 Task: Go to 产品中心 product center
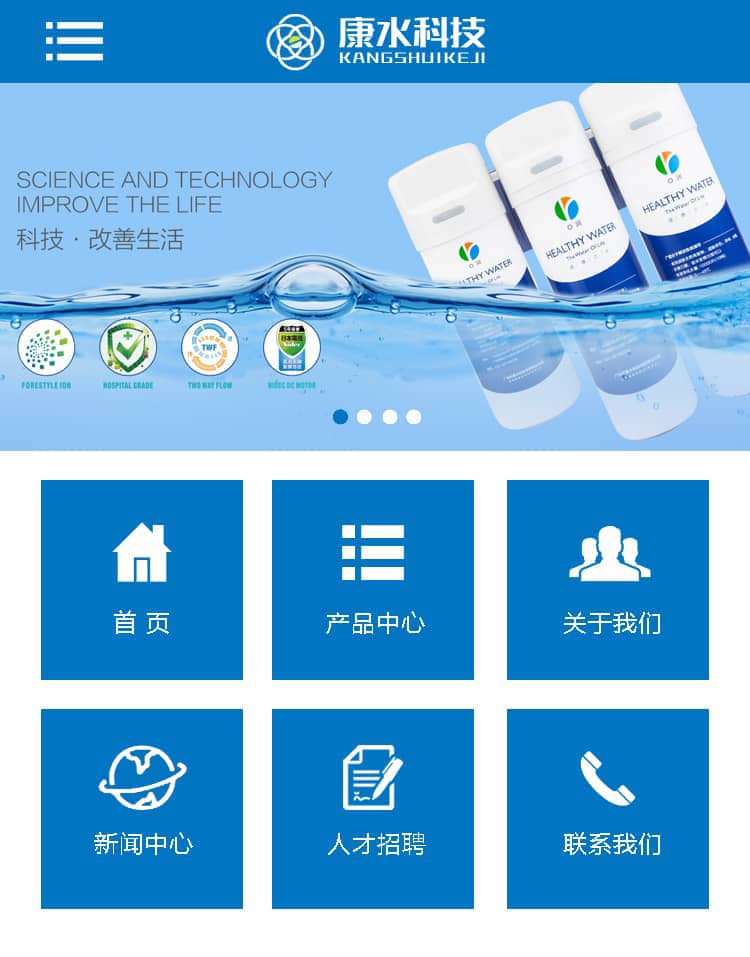click(x=373, y=580)
